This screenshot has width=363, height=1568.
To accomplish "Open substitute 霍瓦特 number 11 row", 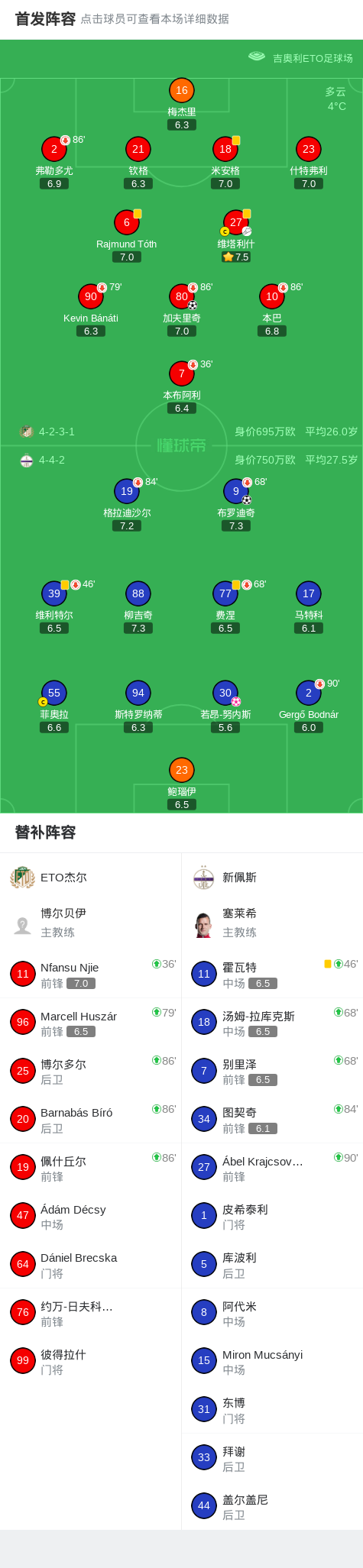I will tap(272, 975).
